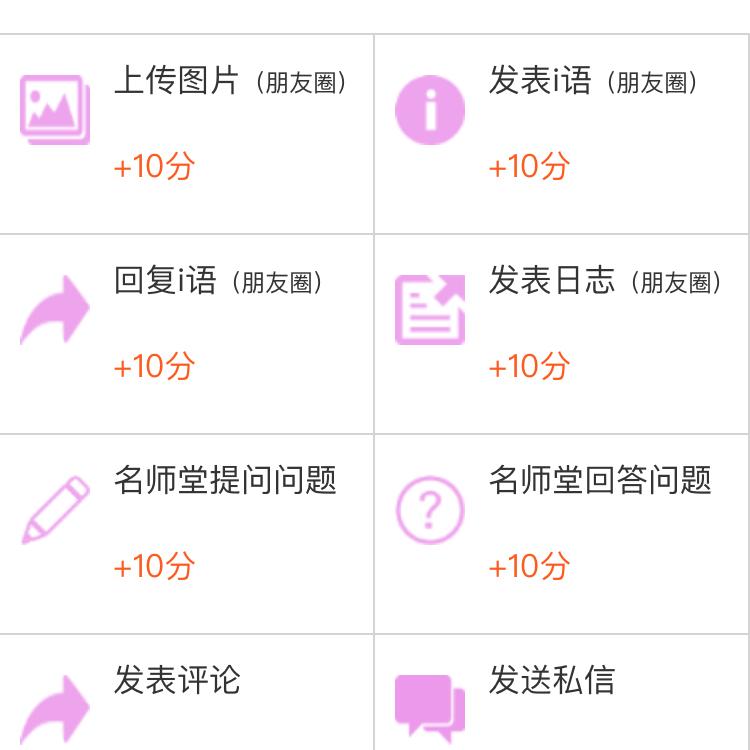Select the 发表i语 tile

coord(562,134)
